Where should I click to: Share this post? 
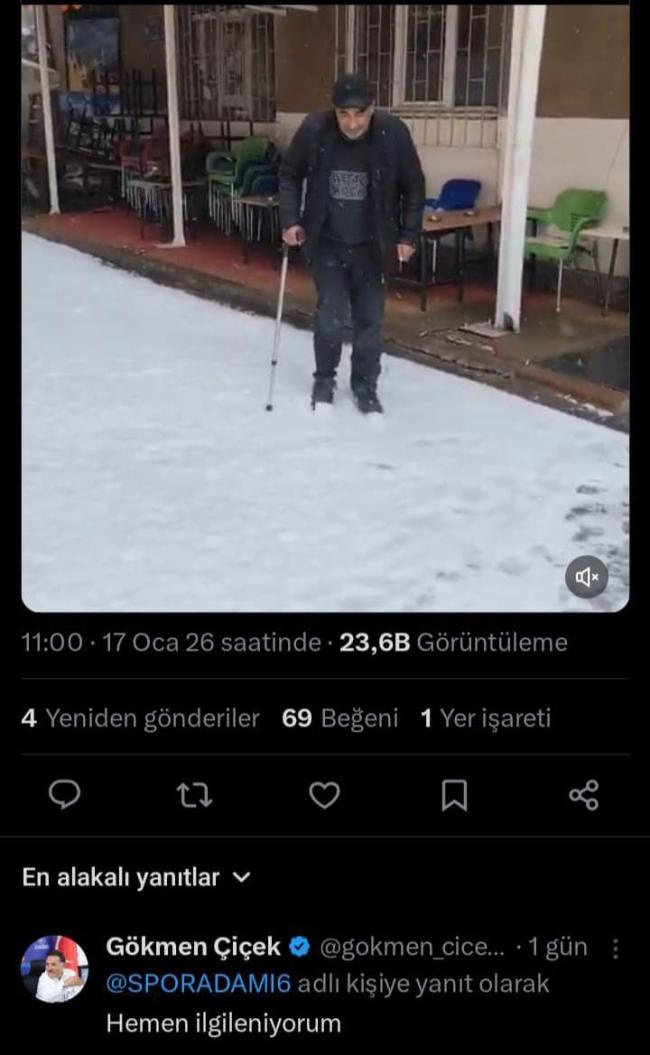coord(583,795)
